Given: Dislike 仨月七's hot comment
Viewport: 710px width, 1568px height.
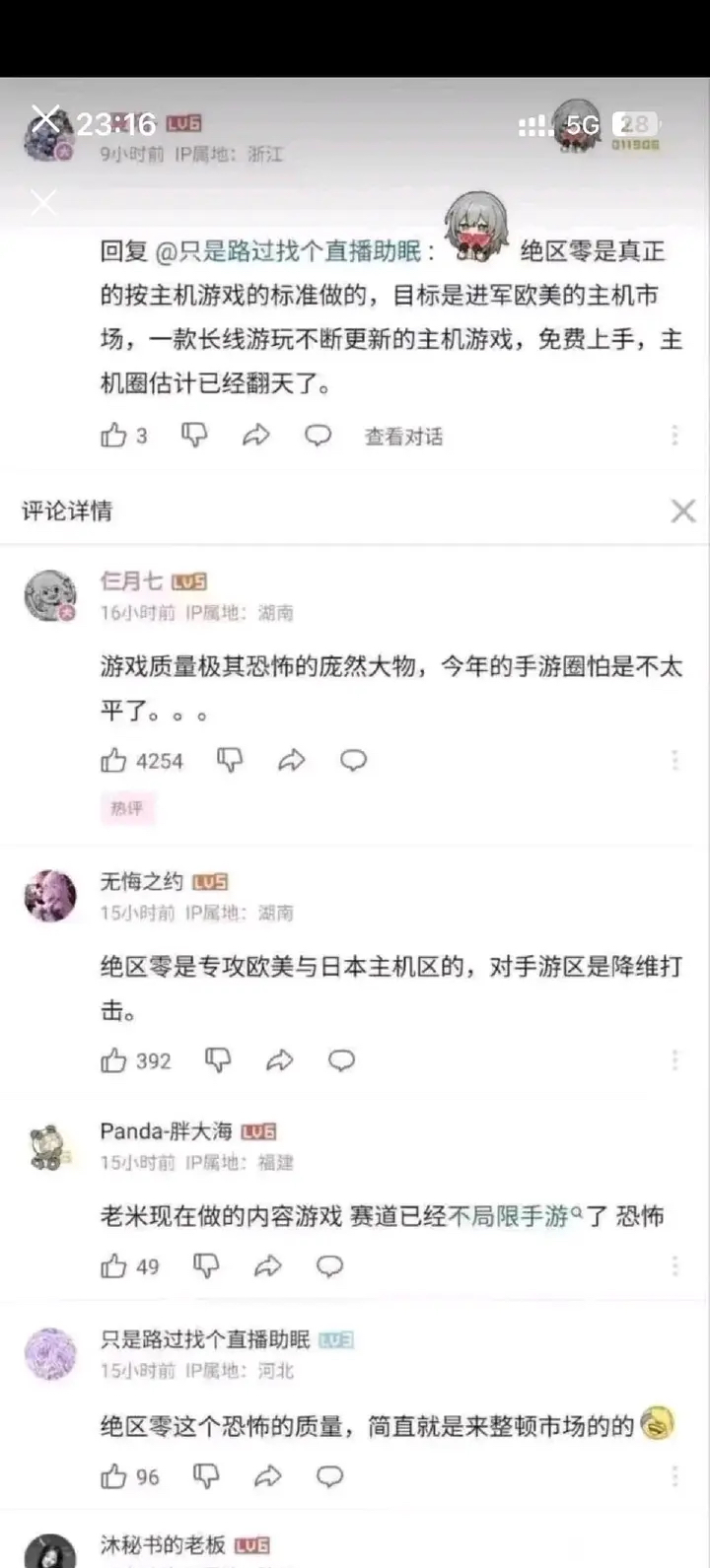Looking at the screenshot, I should 229,760.
